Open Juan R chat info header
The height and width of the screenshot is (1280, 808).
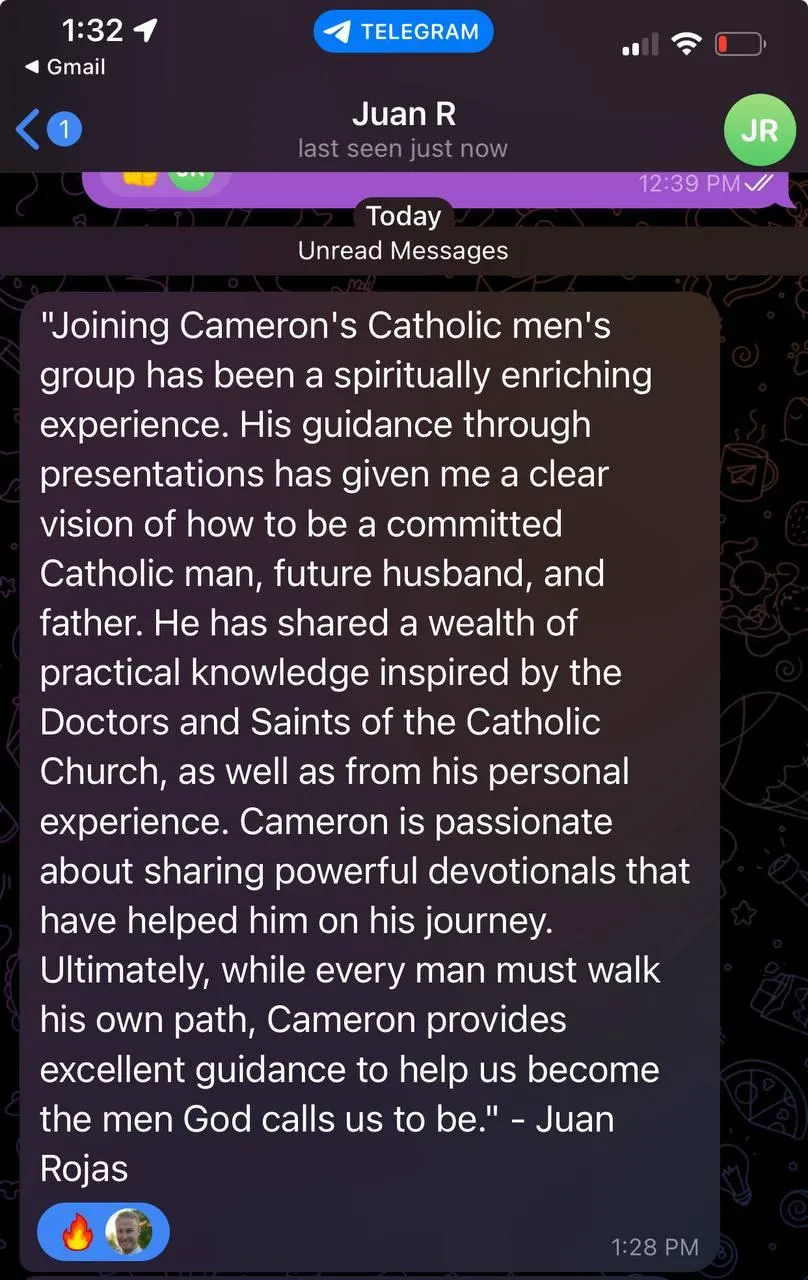point(403,130)
